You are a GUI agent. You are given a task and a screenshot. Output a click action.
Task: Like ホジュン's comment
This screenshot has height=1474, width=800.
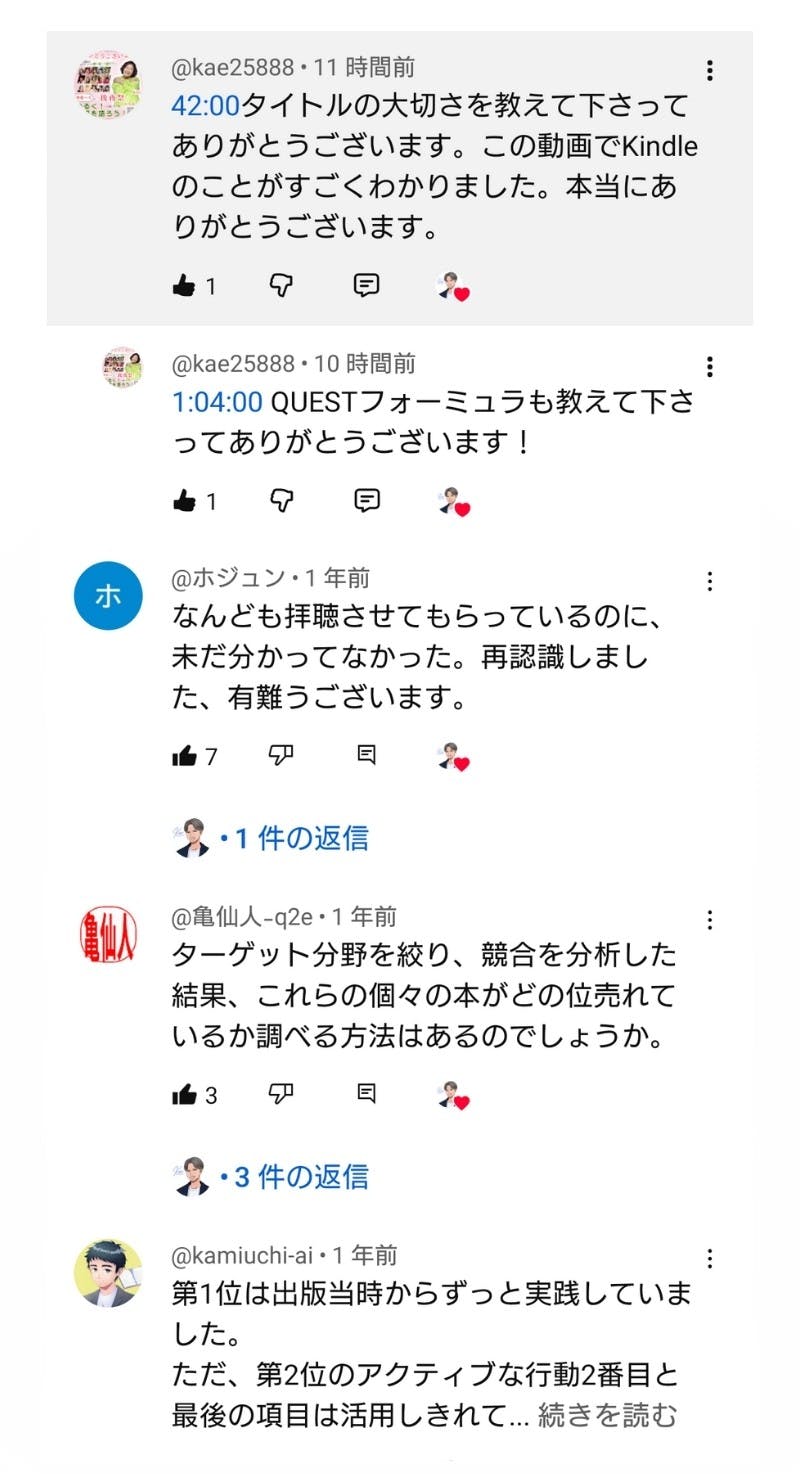(184, 756)
